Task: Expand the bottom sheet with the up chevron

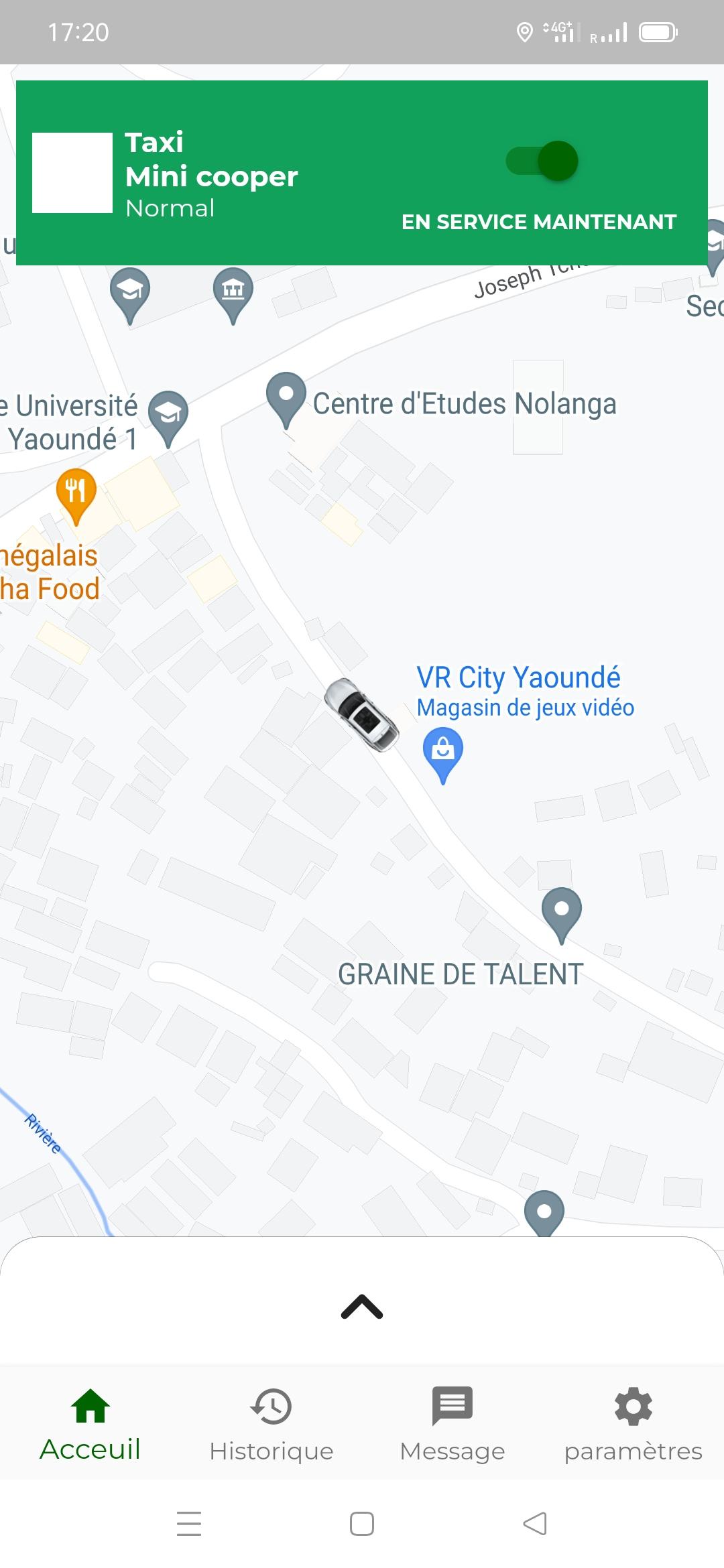Action: pos(362,1306)
